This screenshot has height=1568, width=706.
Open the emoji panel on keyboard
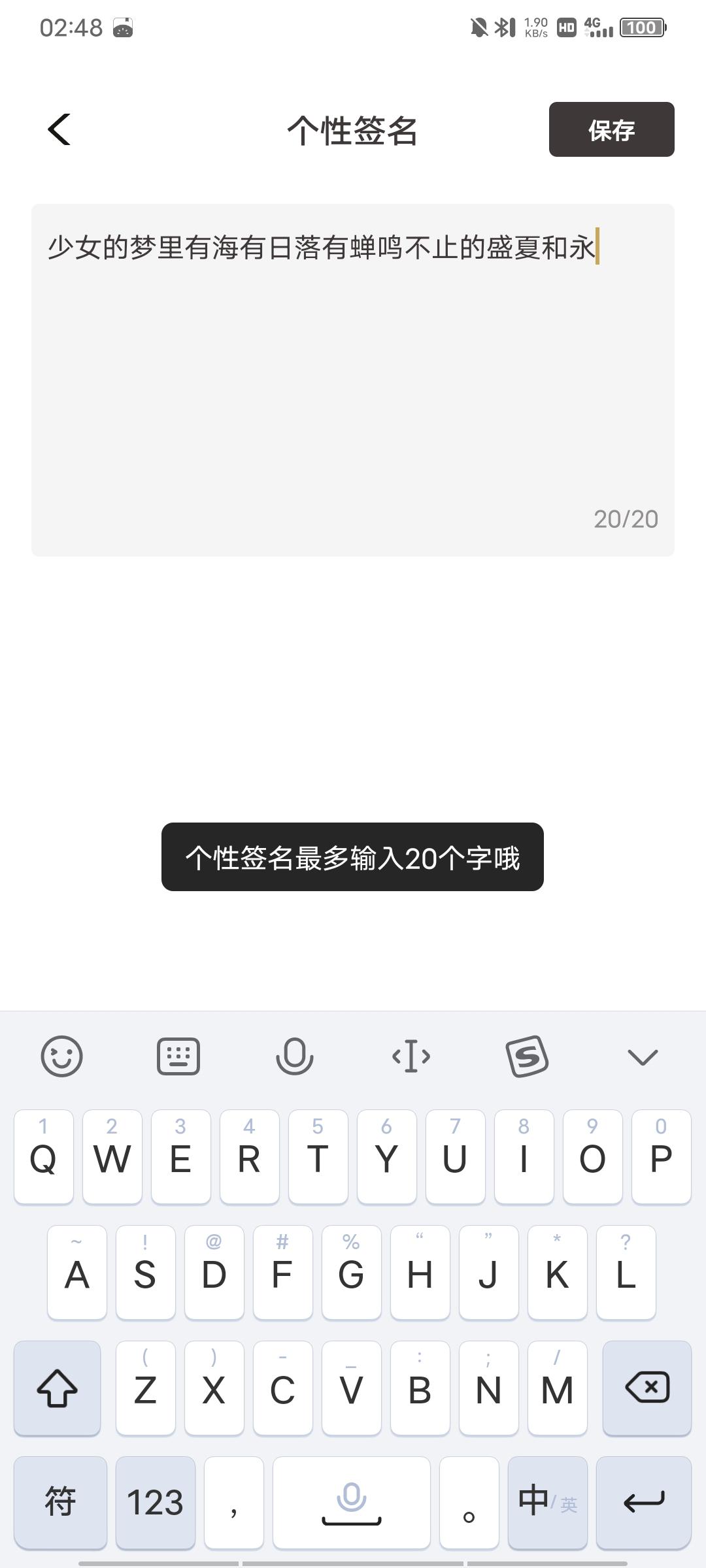[x=62, y=1056]
